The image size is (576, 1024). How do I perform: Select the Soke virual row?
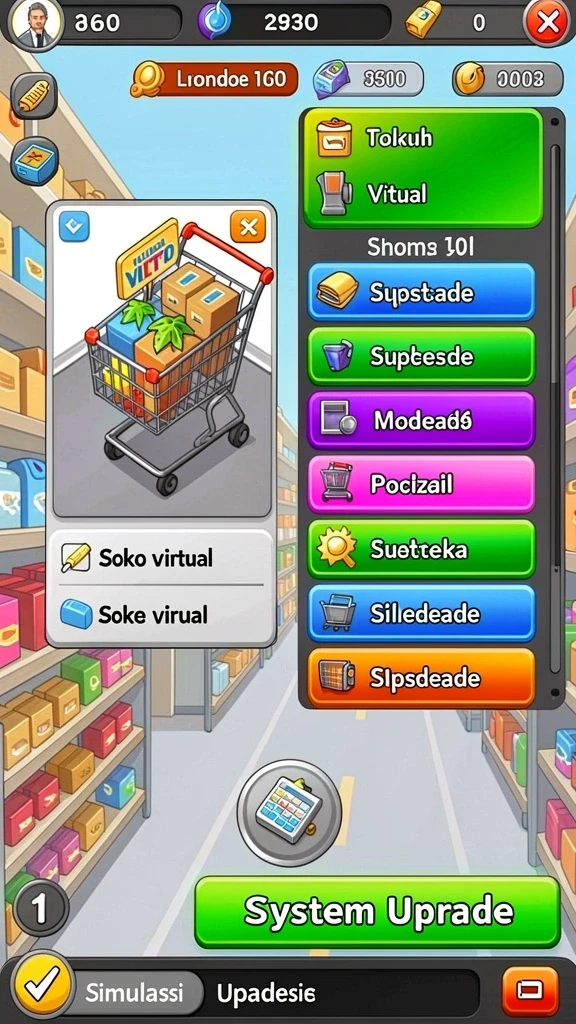[161, 614]
